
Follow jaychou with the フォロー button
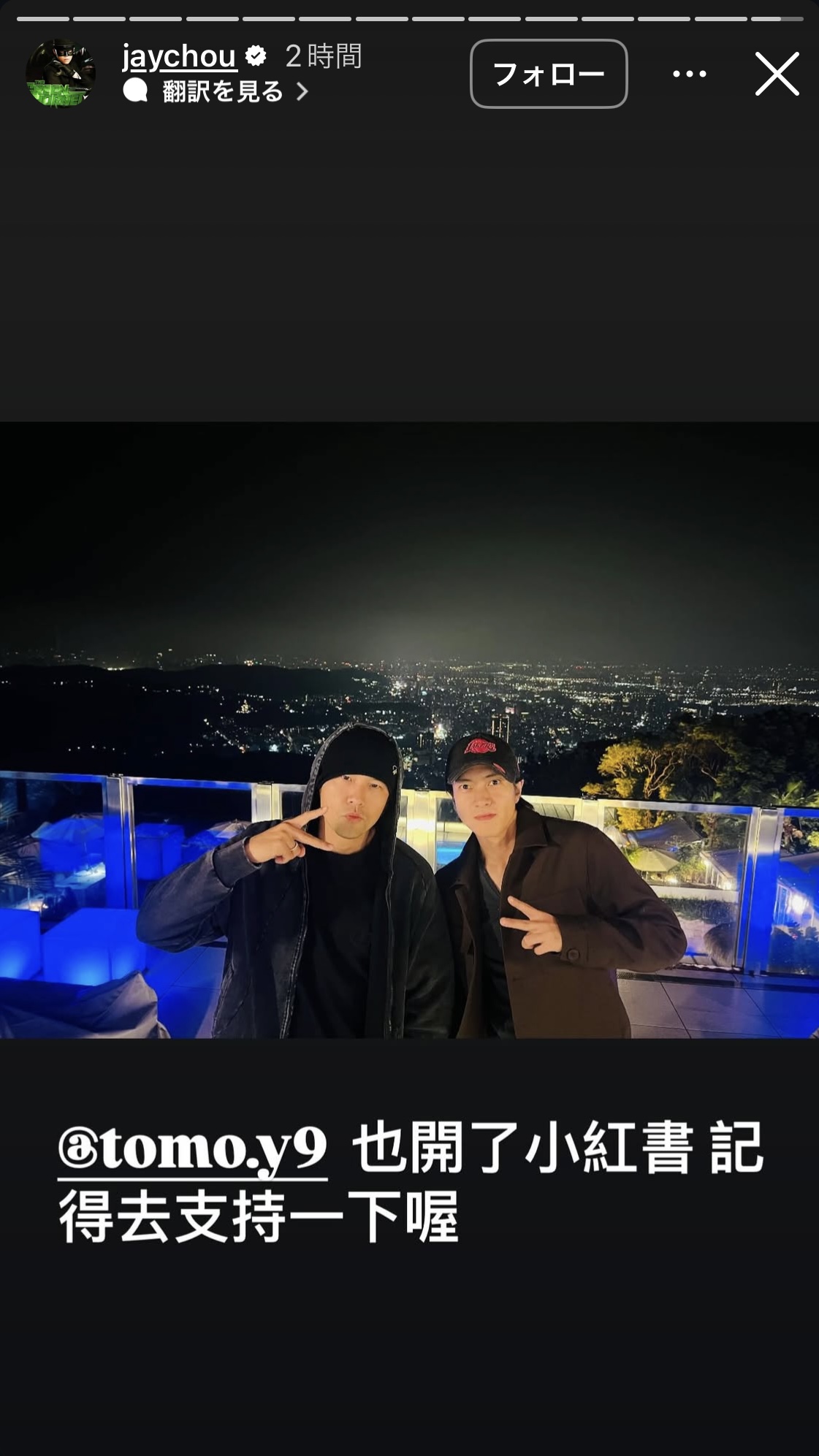coord(548,74)
